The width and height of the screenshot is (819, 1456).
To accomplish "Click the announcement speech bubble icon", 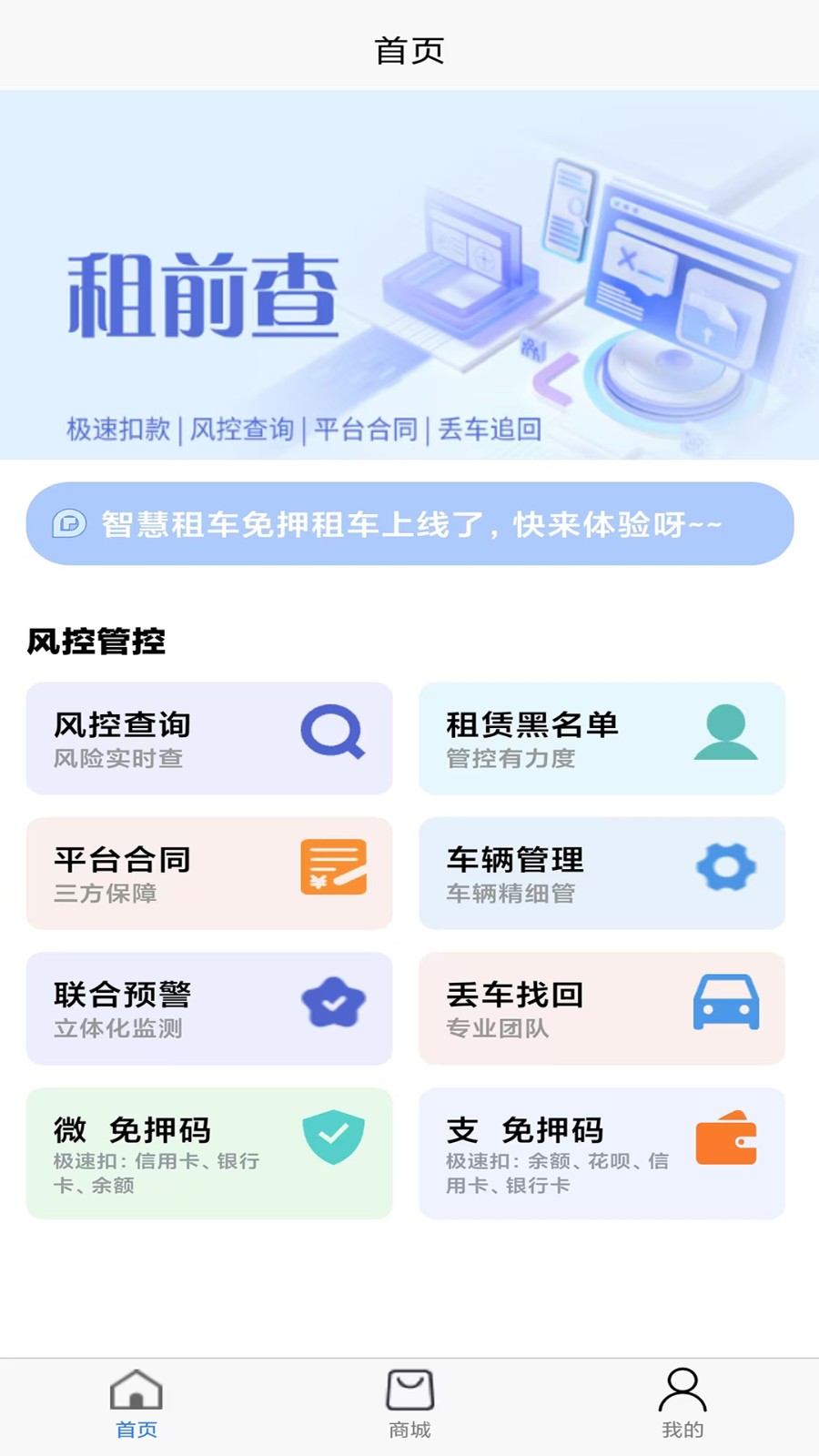I will [68, 523].
